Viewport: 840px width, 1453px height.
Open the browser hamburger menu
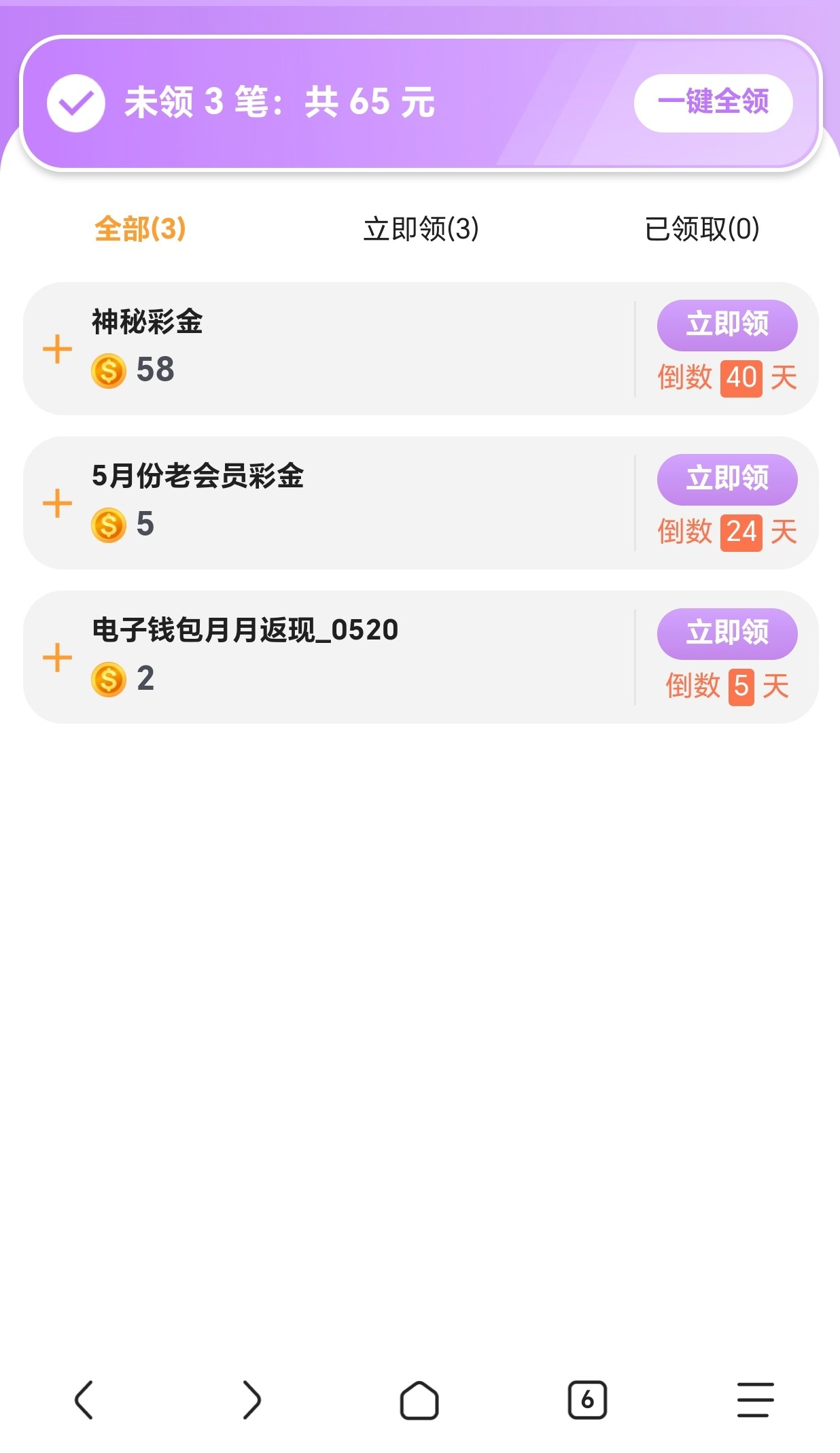(x=755, y=1400)
